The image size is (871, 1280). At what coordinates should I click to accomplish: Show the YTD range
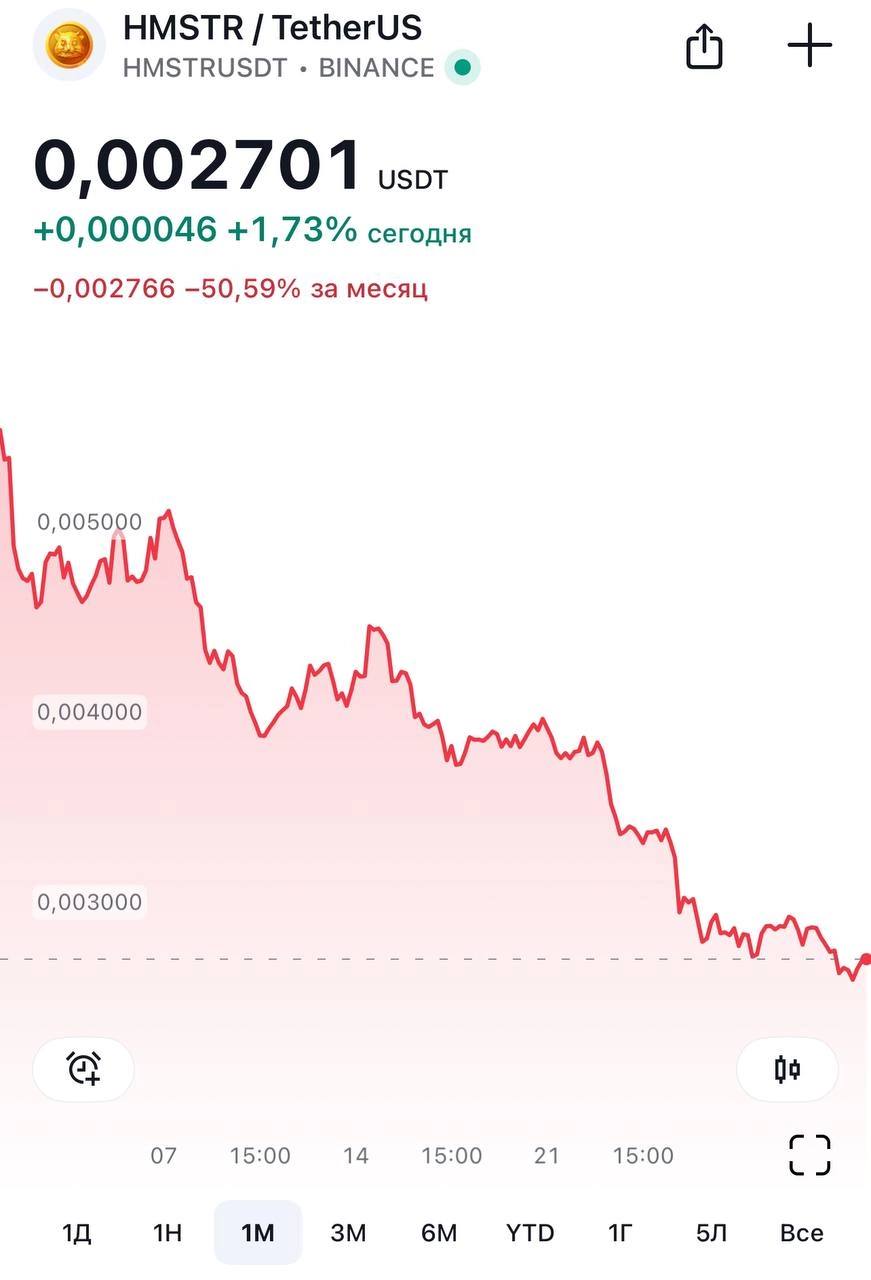point(530,1233)
